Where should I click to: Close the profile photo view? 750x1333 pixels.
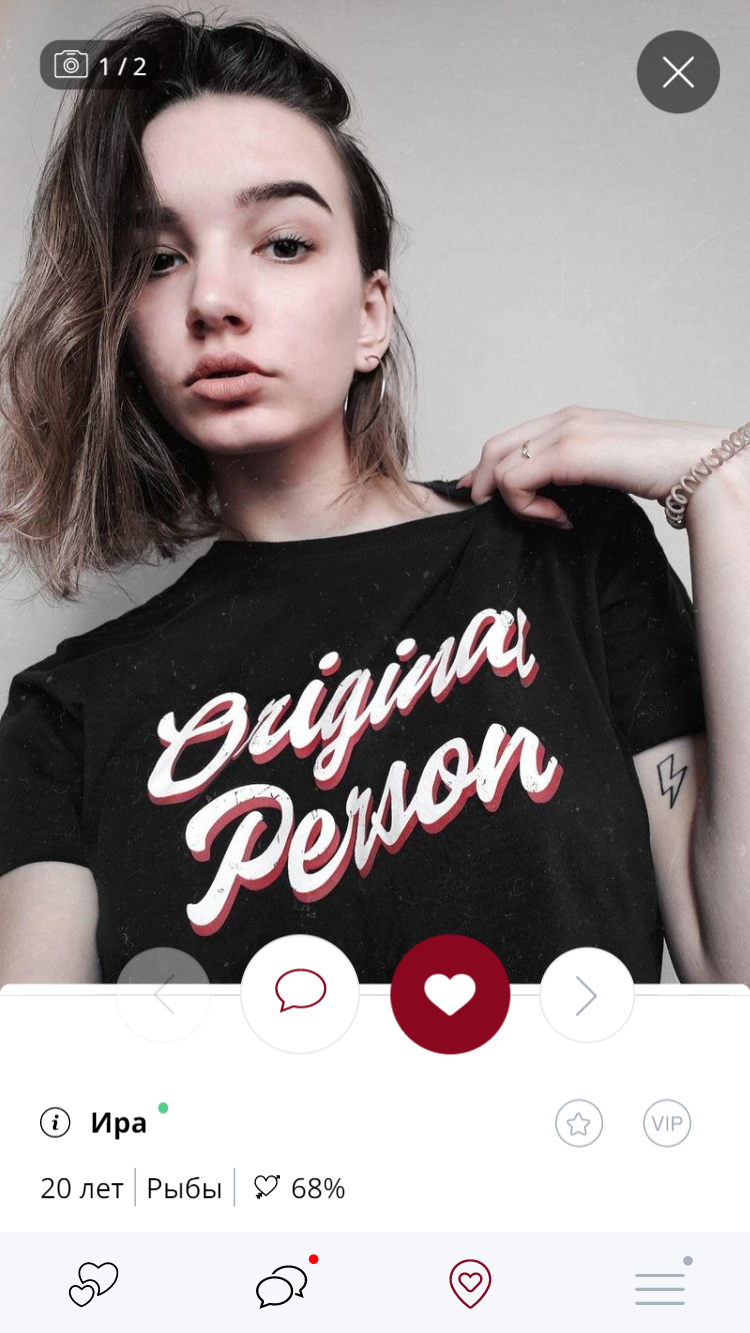678,72
